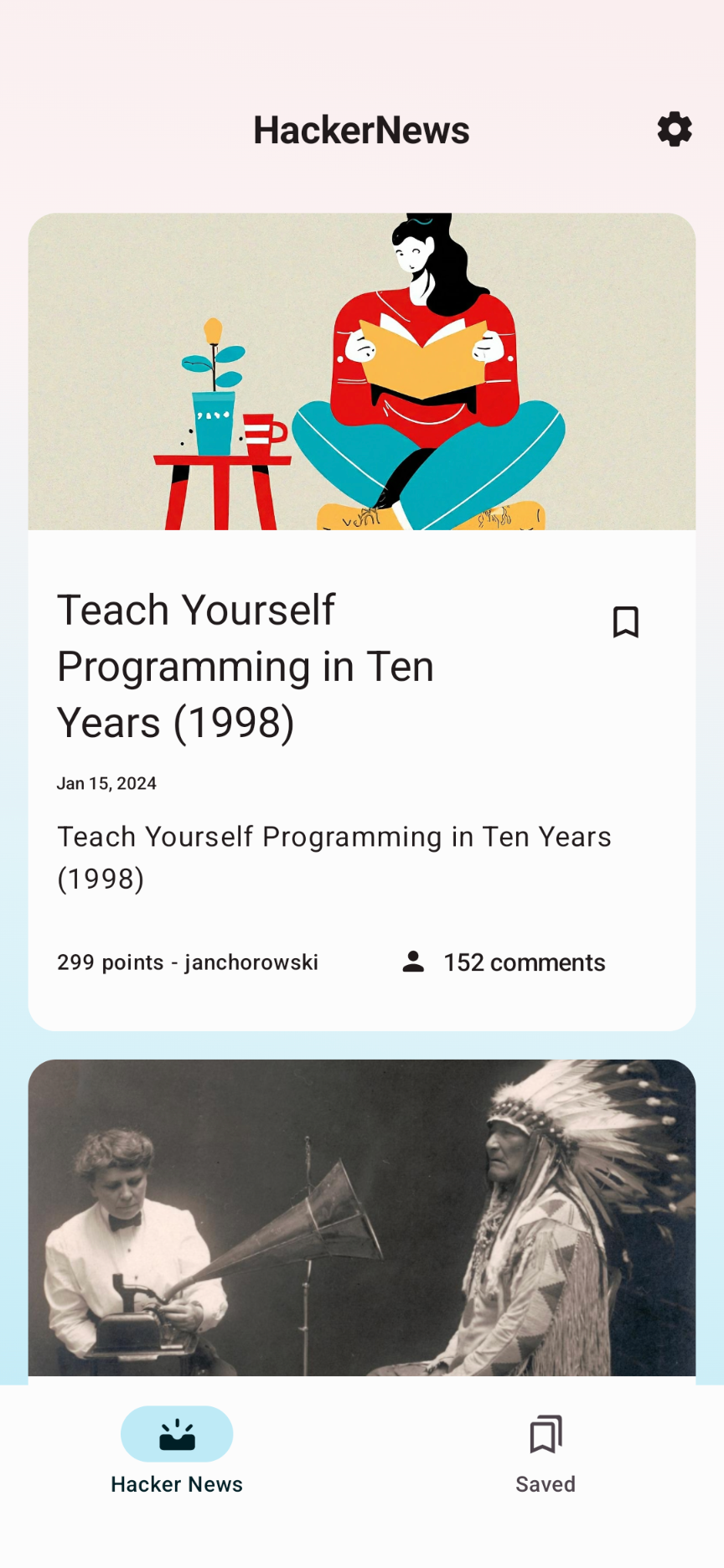Click the author janchorowski
The height and width of the screenshot is (1568, 724).
coord(251,962)
